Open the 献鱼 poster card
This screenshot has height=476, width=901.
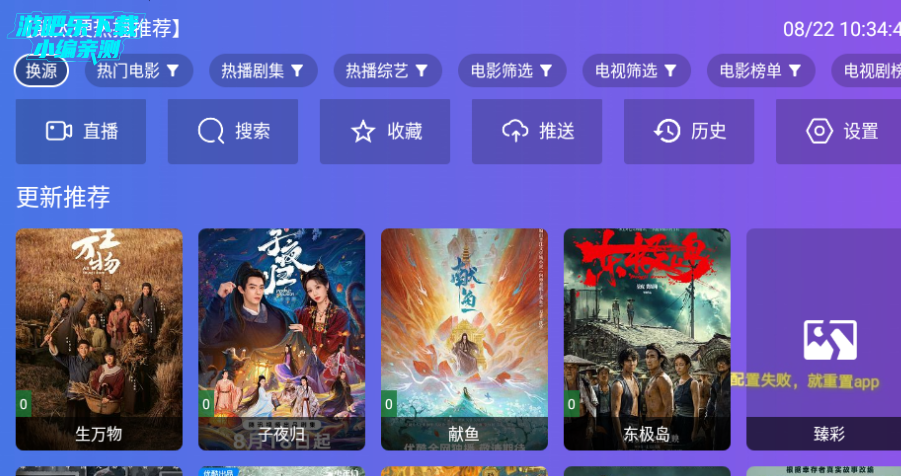coord(464,338)
